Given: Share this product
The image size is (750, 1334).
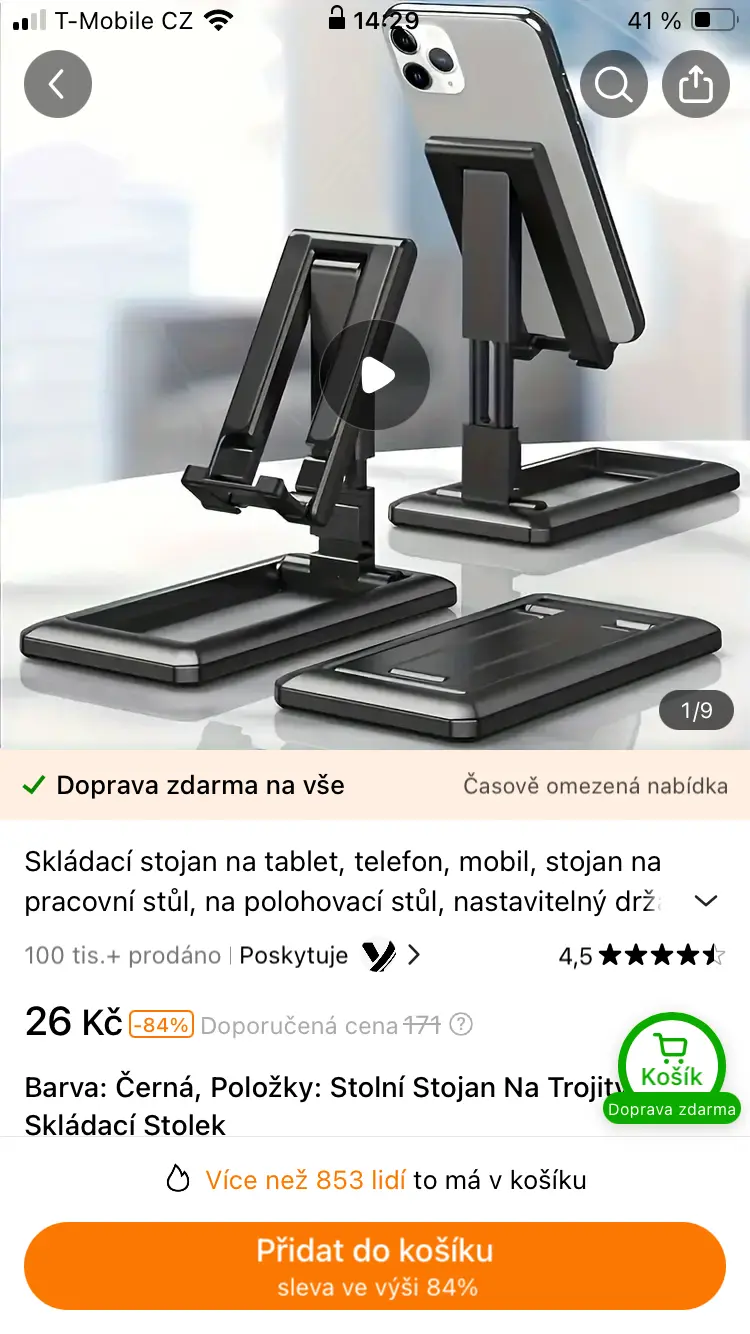Looking at the screenshot, I should (x=696, y=84).
